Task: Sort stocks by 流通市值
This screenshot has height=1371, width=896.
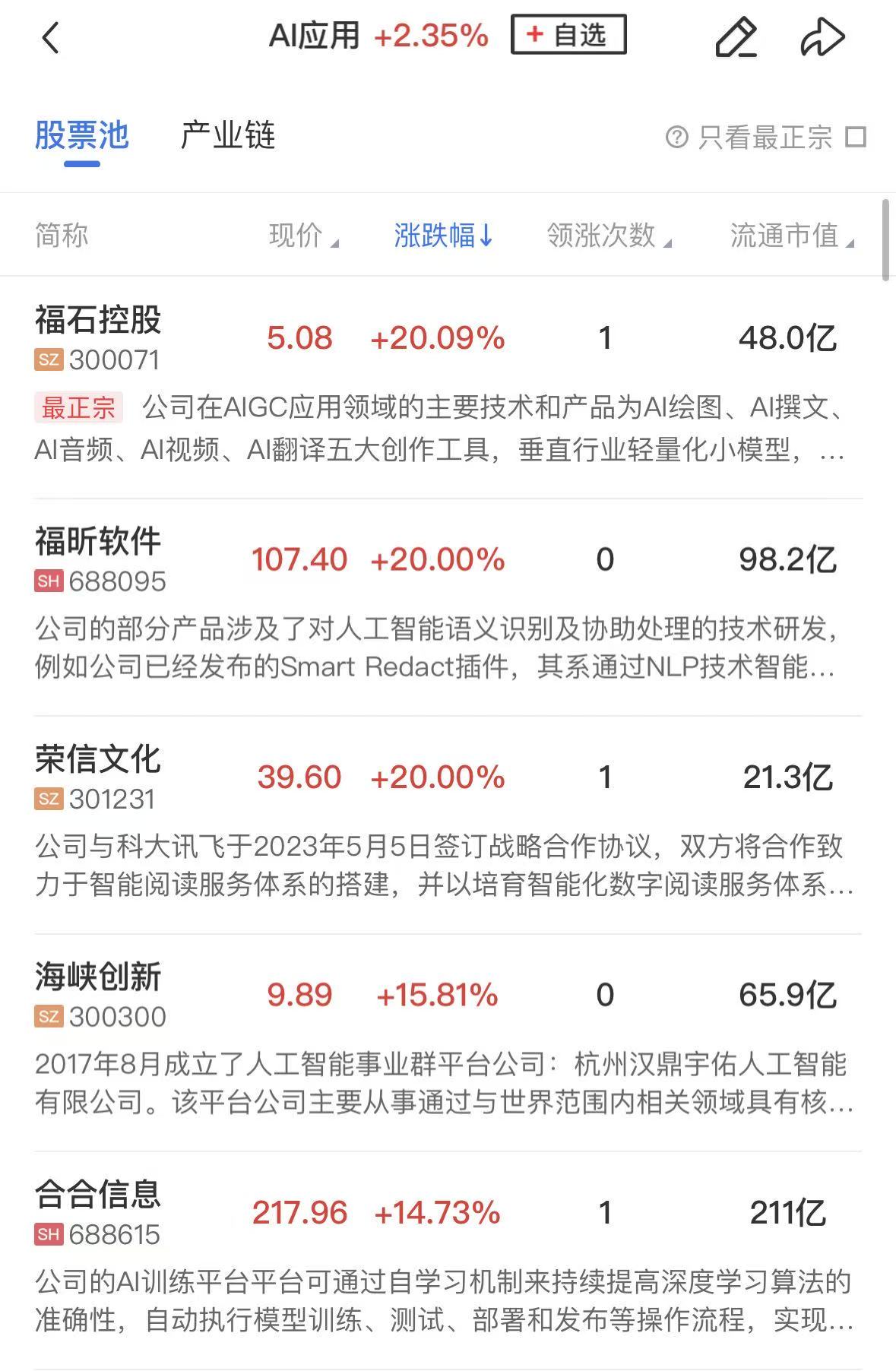Action: 791,236
